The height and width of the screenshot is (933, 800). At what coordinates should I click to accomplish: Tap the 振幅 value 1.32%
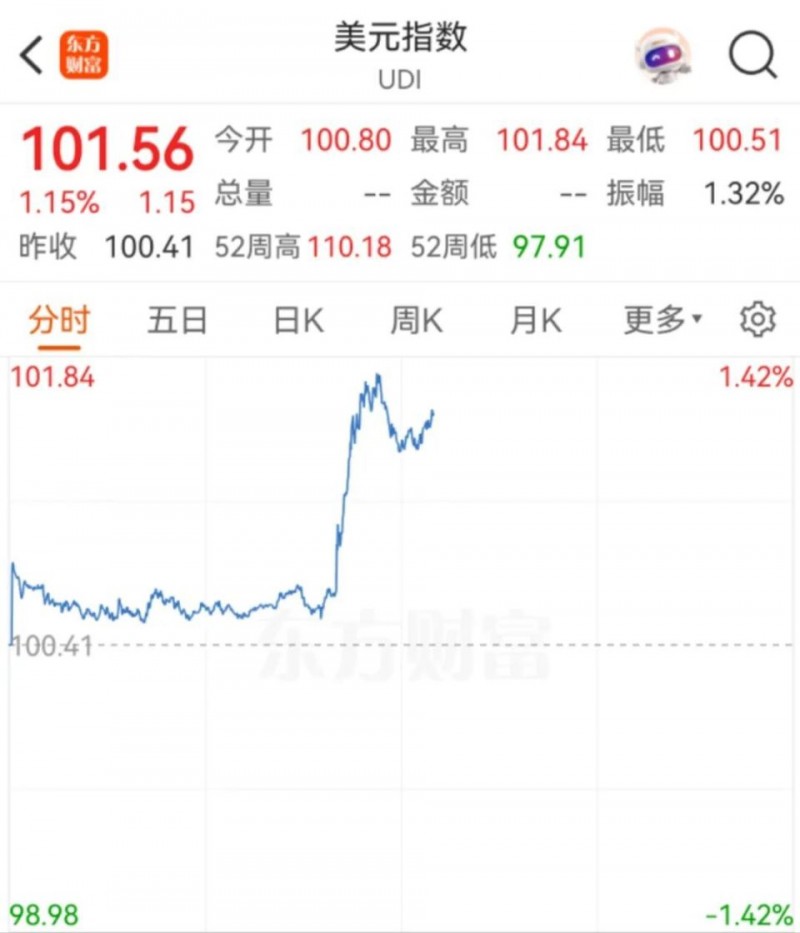(743, 194)
